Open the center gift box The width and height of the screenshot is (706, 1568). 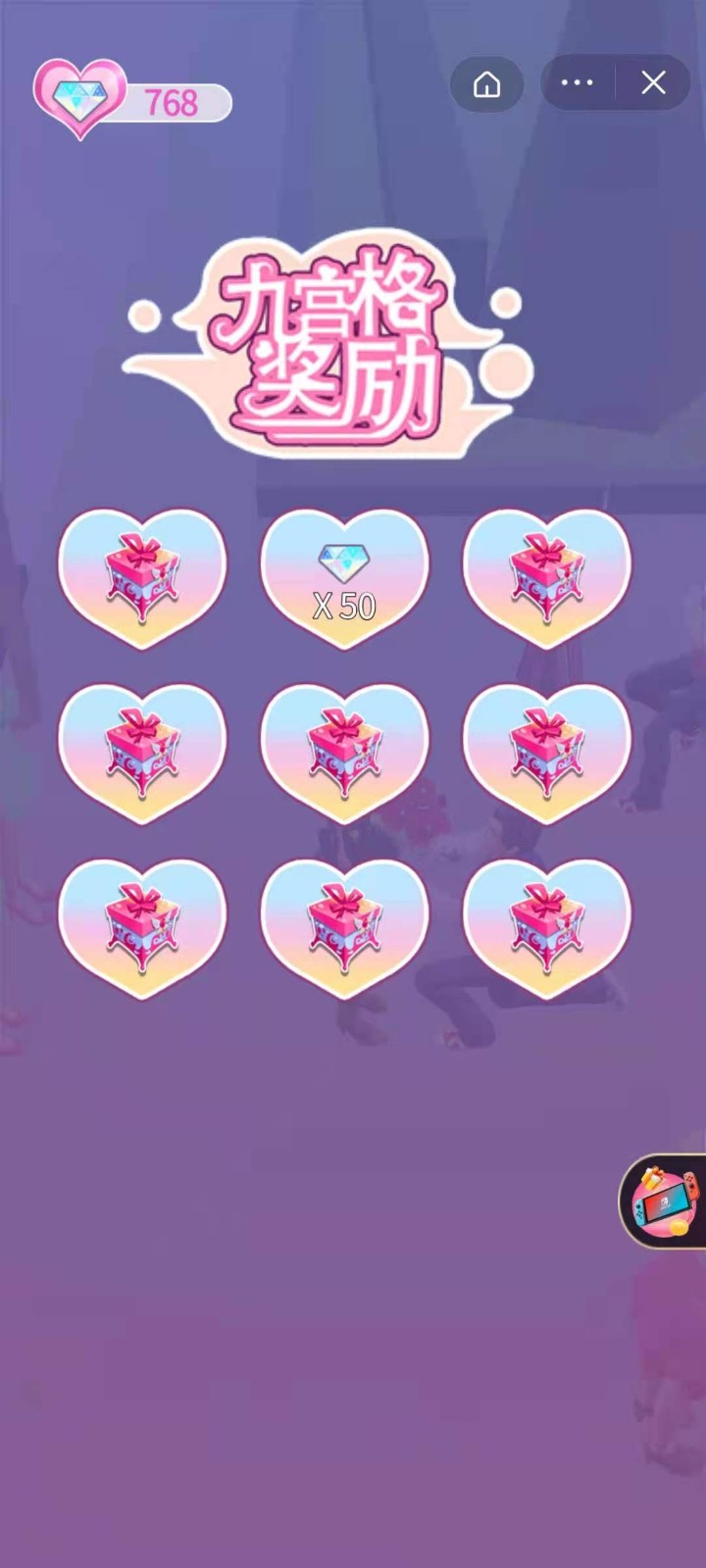click(x=344, y=753)
